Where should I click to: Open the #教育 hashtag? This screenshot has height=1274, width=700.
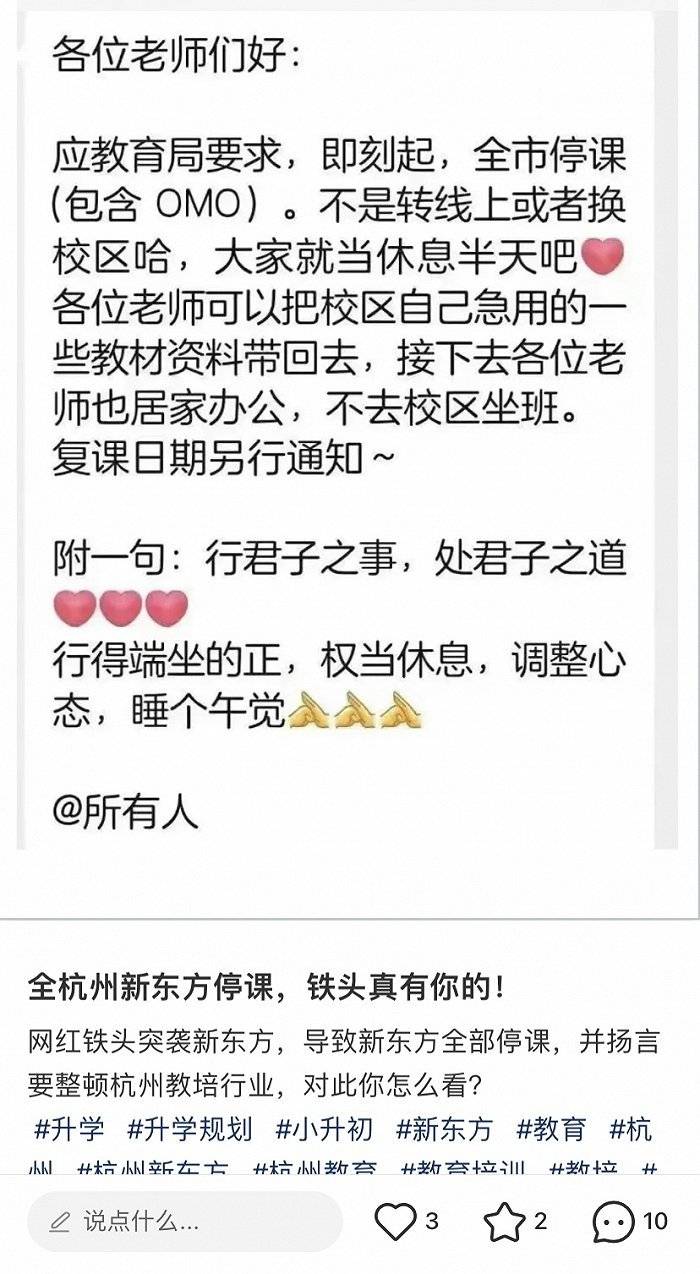coord(551,1130)
